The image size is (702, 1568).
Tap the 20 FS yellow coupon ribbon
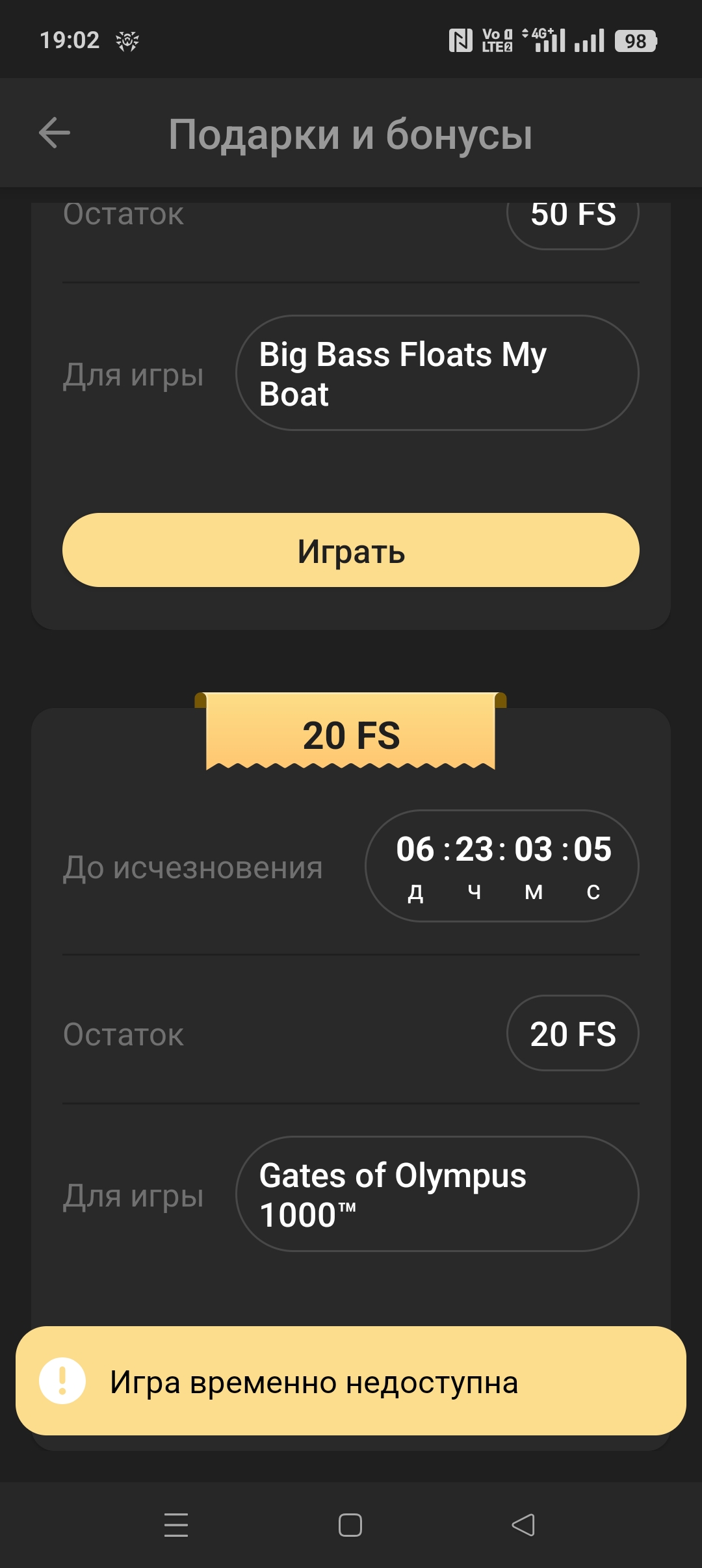(351, 733)
